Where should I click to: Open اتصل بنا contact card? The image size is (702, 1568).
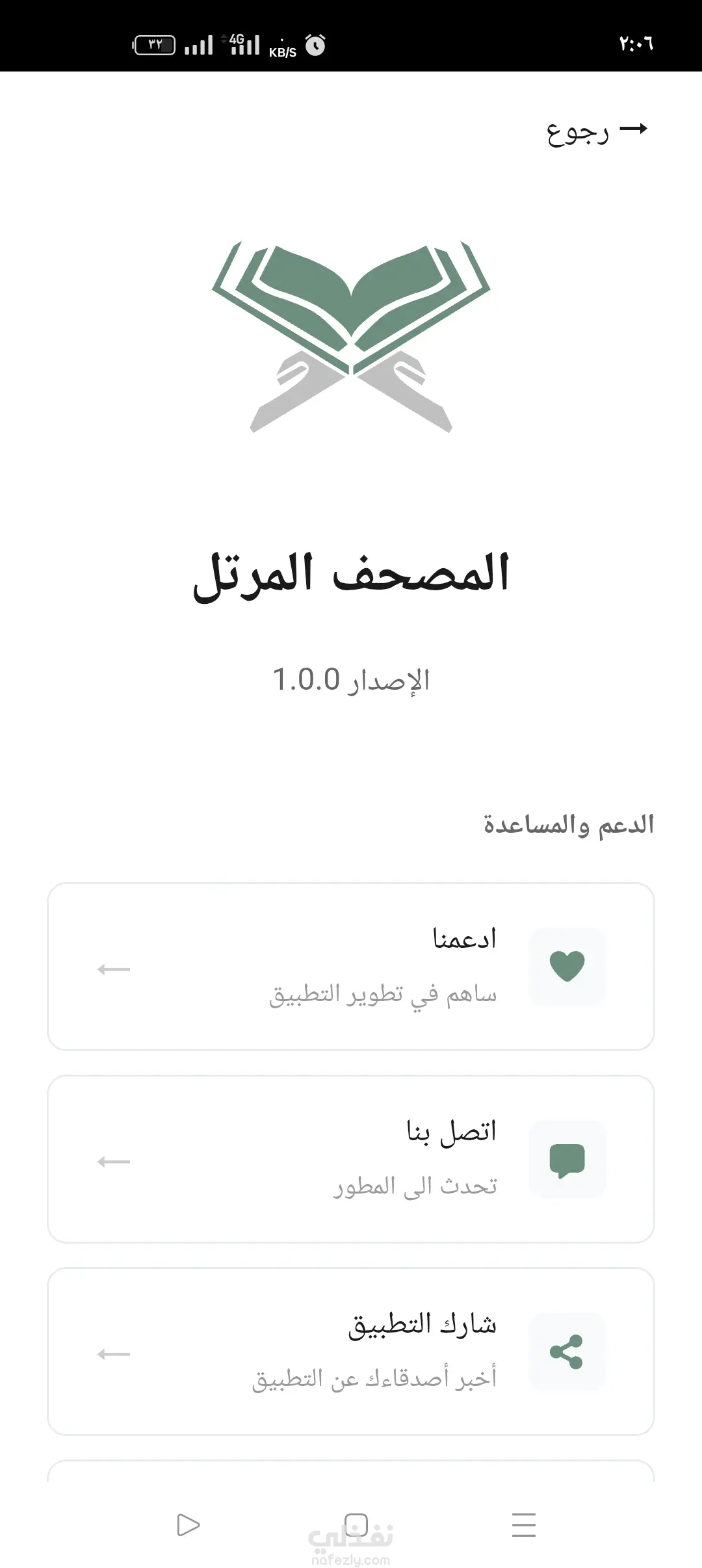351,1158
